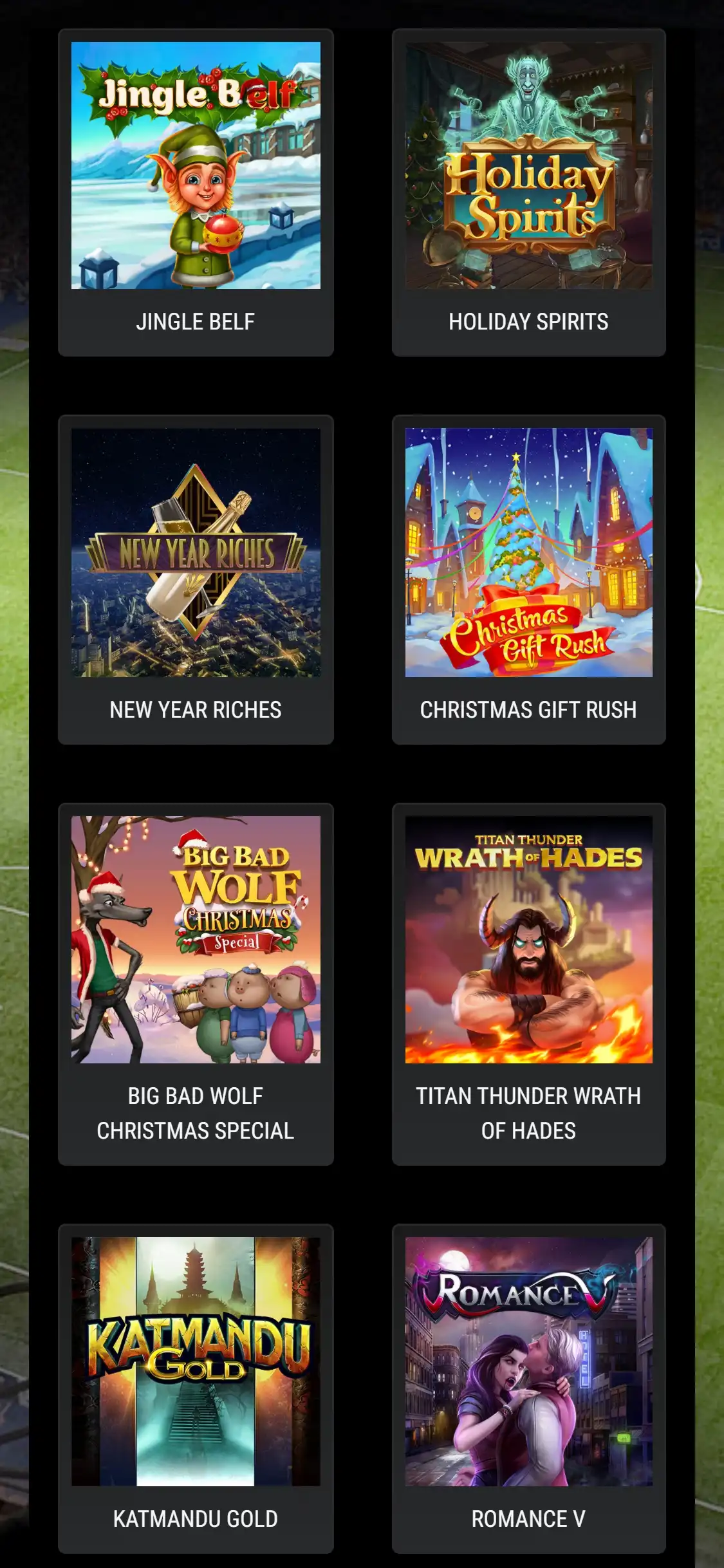Play Christmas Gift Rush
The height and width of the screenshot is (1568, 724).
pos(528,552)
